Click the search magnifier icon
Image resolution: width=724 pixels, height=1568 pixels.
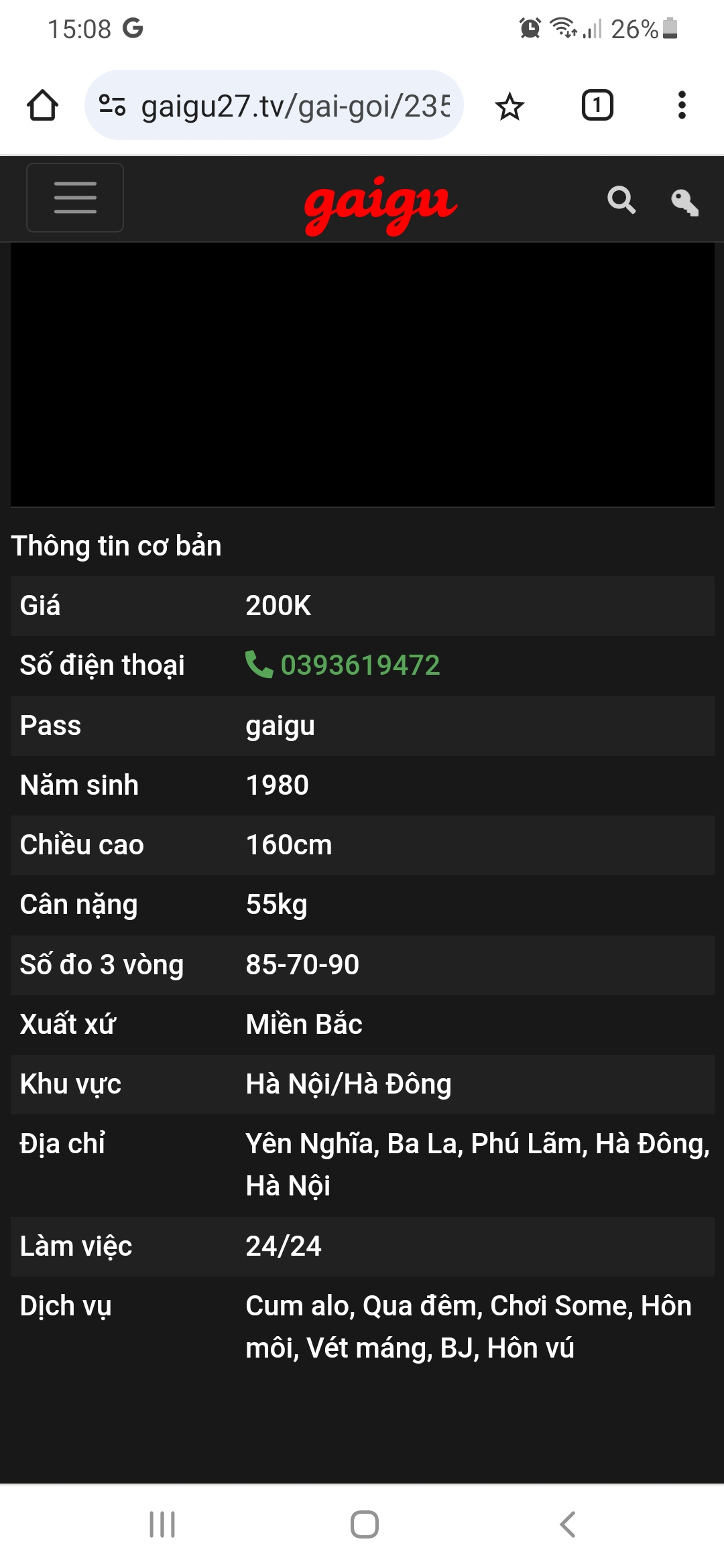point(621,201)
